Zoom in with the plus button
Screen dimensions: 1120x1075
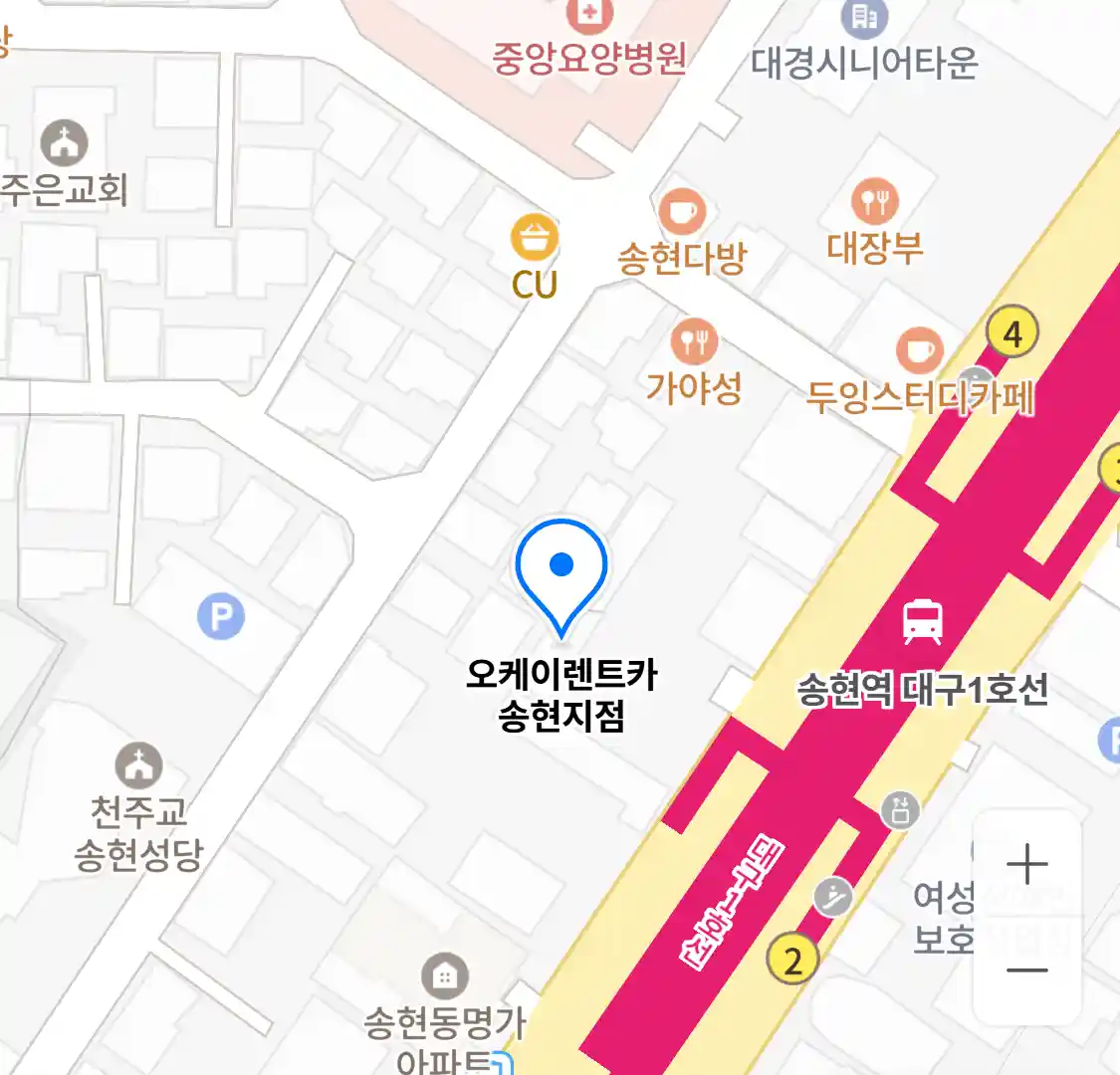(x=1026, y=864)
